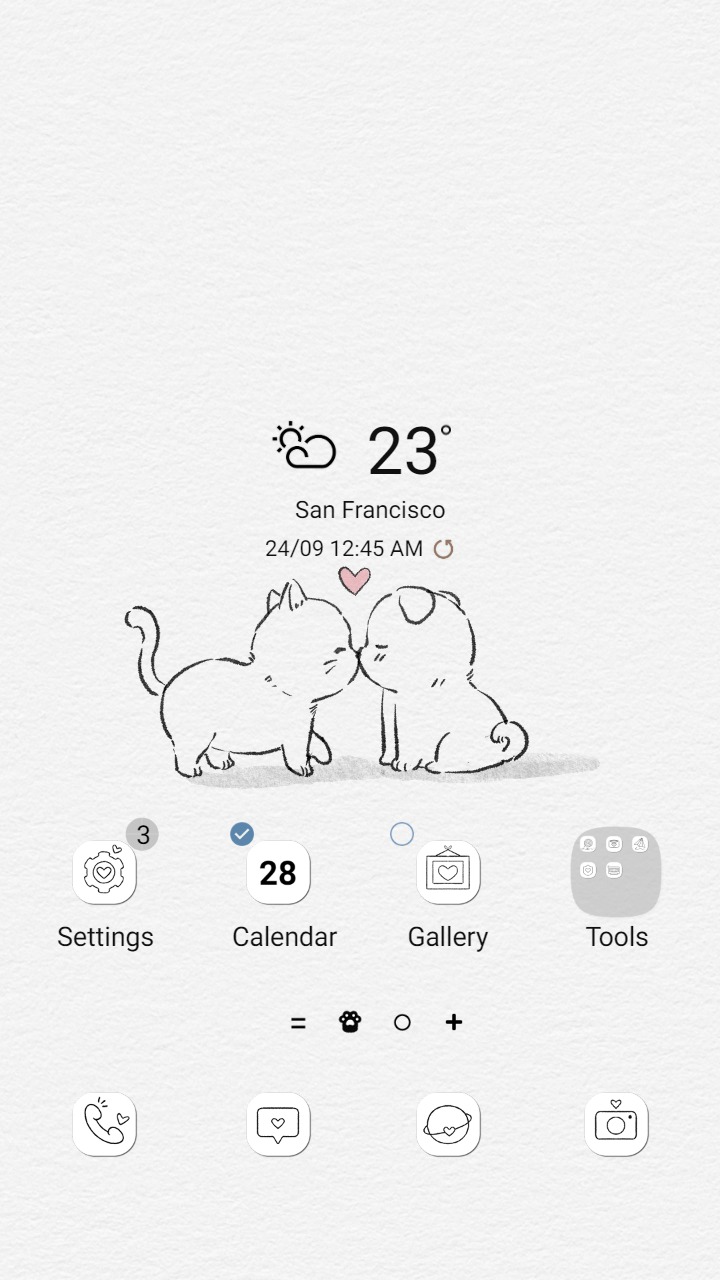The height and width of the screenshot is (1280, 720).
Task: Tap the equals-sign recents icon
Action: point(298,1022)
